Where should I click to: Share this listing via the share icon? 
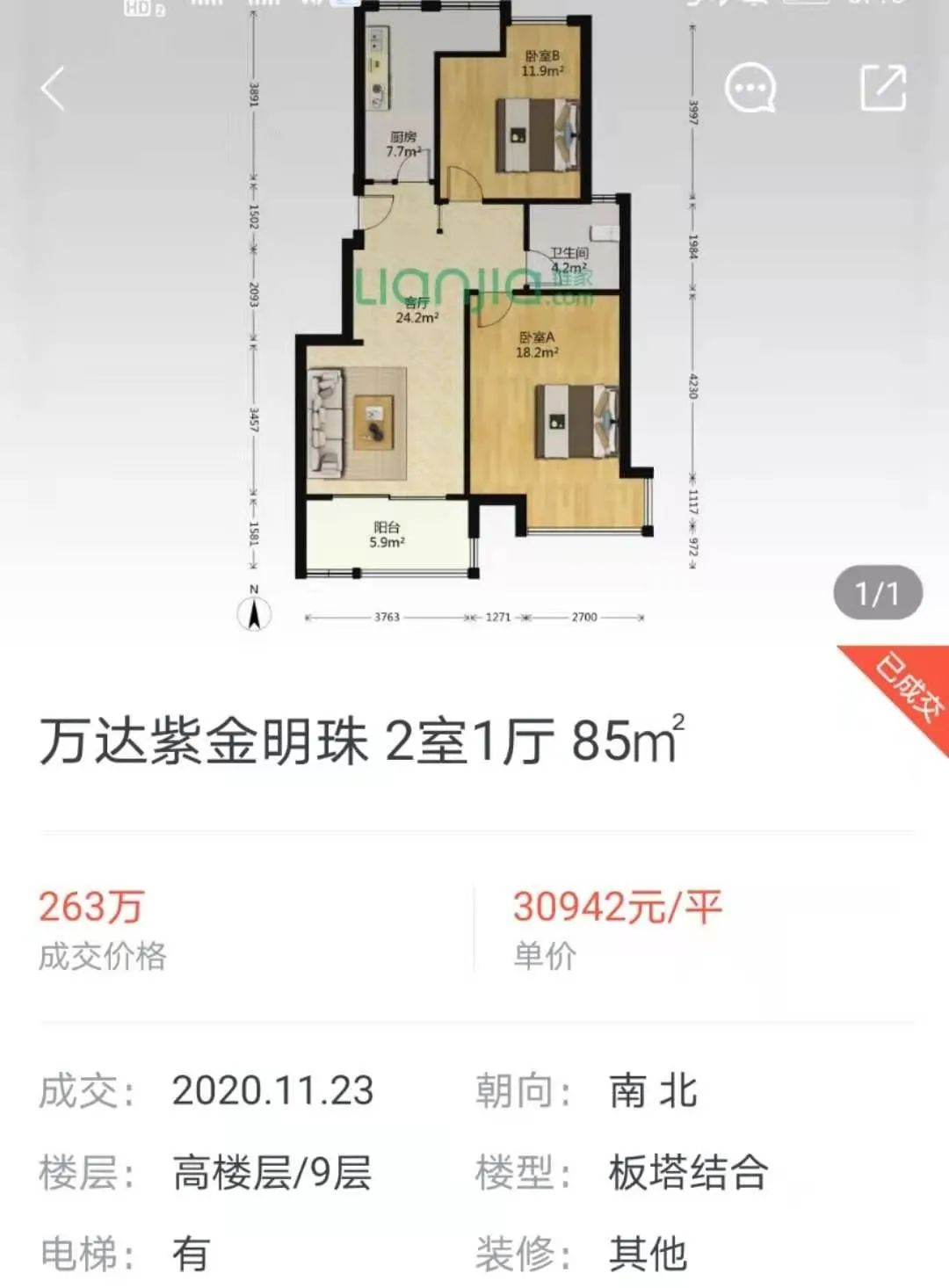pyautogui.click(x=882, y=88)
